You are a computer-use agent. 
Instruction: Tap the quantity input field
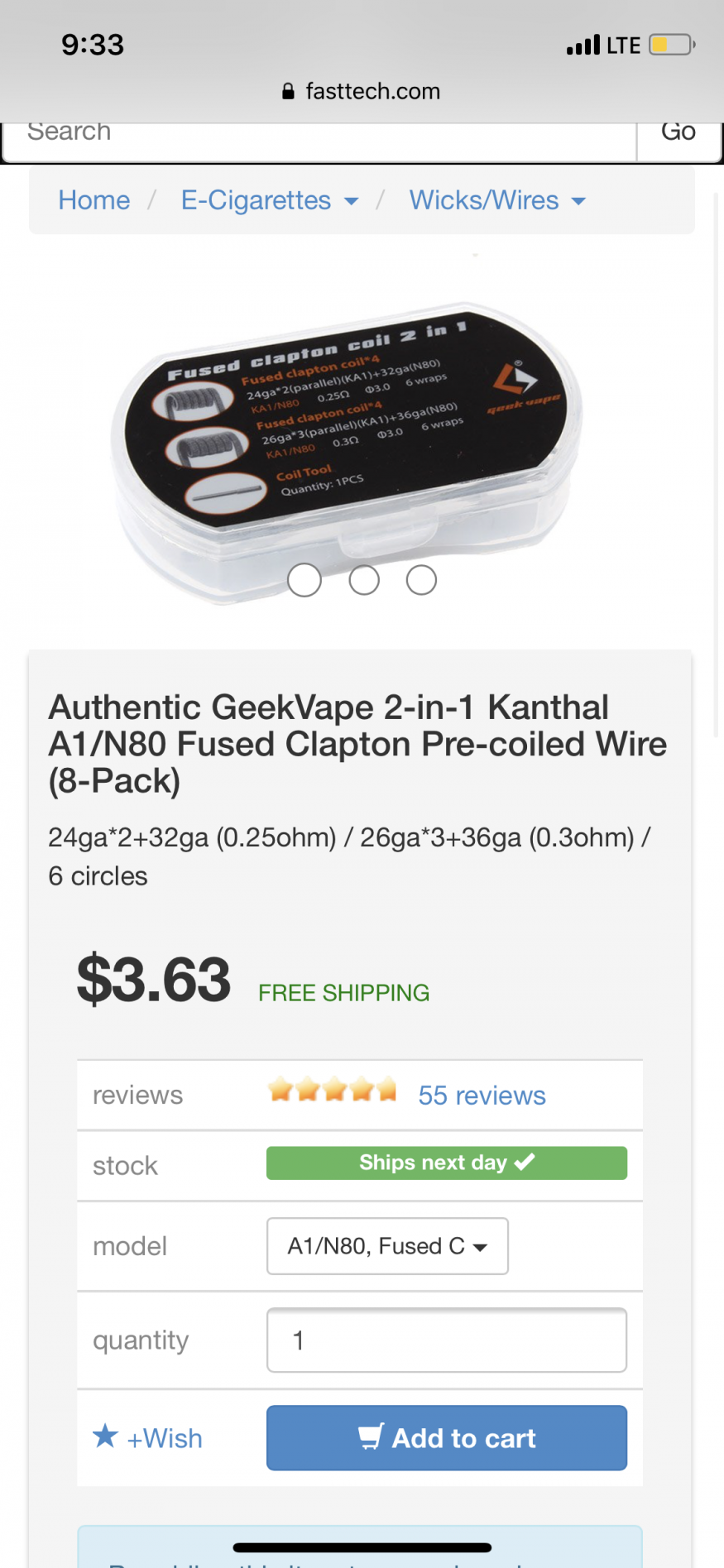pyautogui.click(x=446, y=1340)
